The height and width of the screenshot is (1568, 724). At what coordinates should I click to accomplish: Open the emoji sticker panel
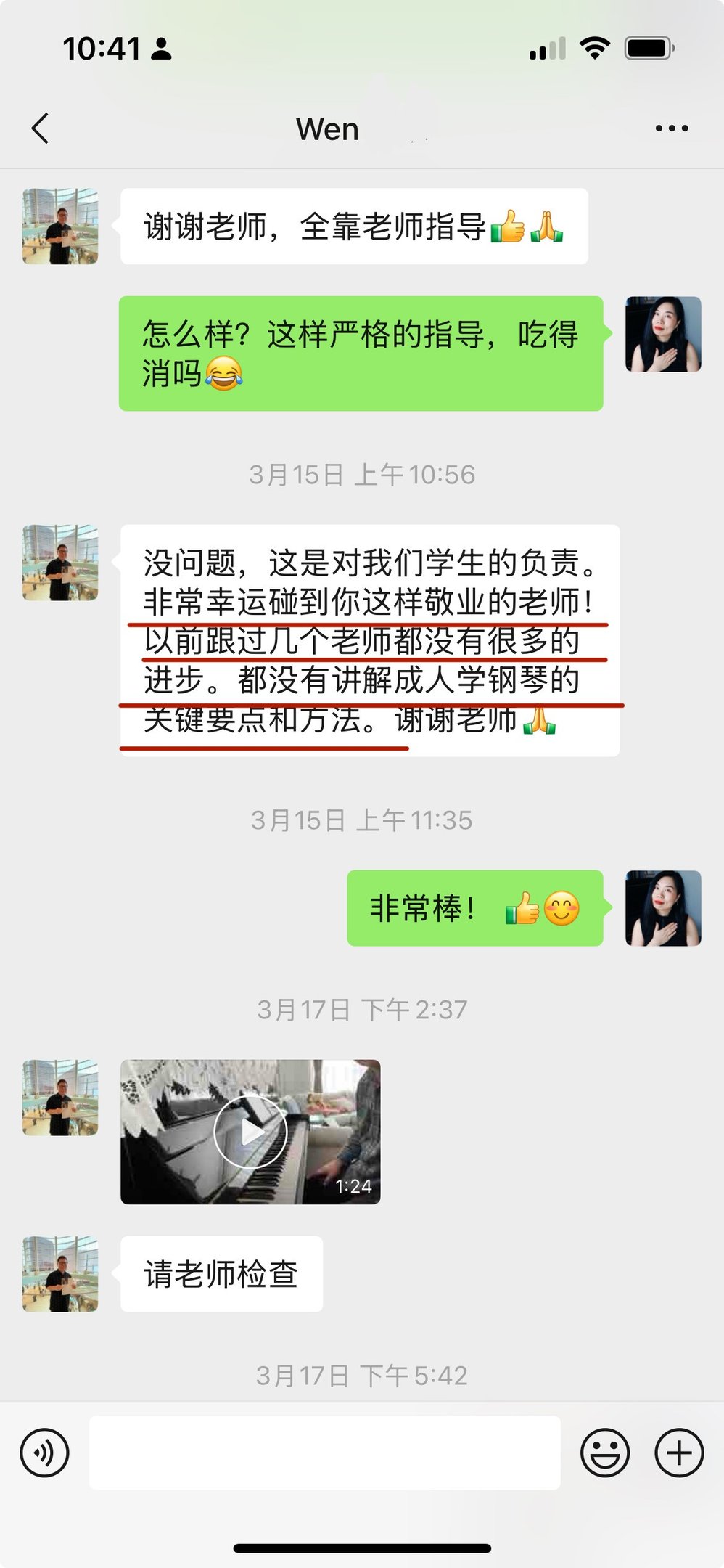[x=604, y=1453]
